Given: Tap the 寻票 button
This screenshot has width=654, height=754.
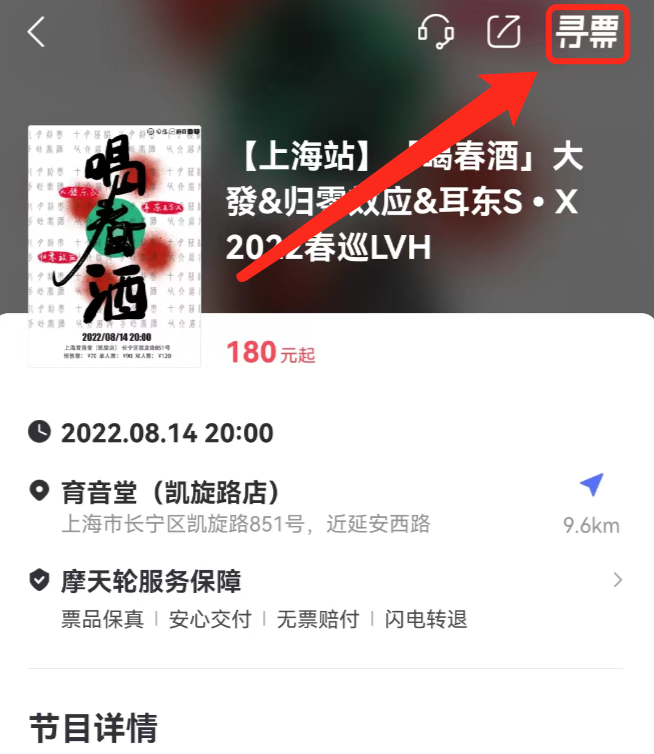Looking at the screenshot, I should tap(588, 34).
